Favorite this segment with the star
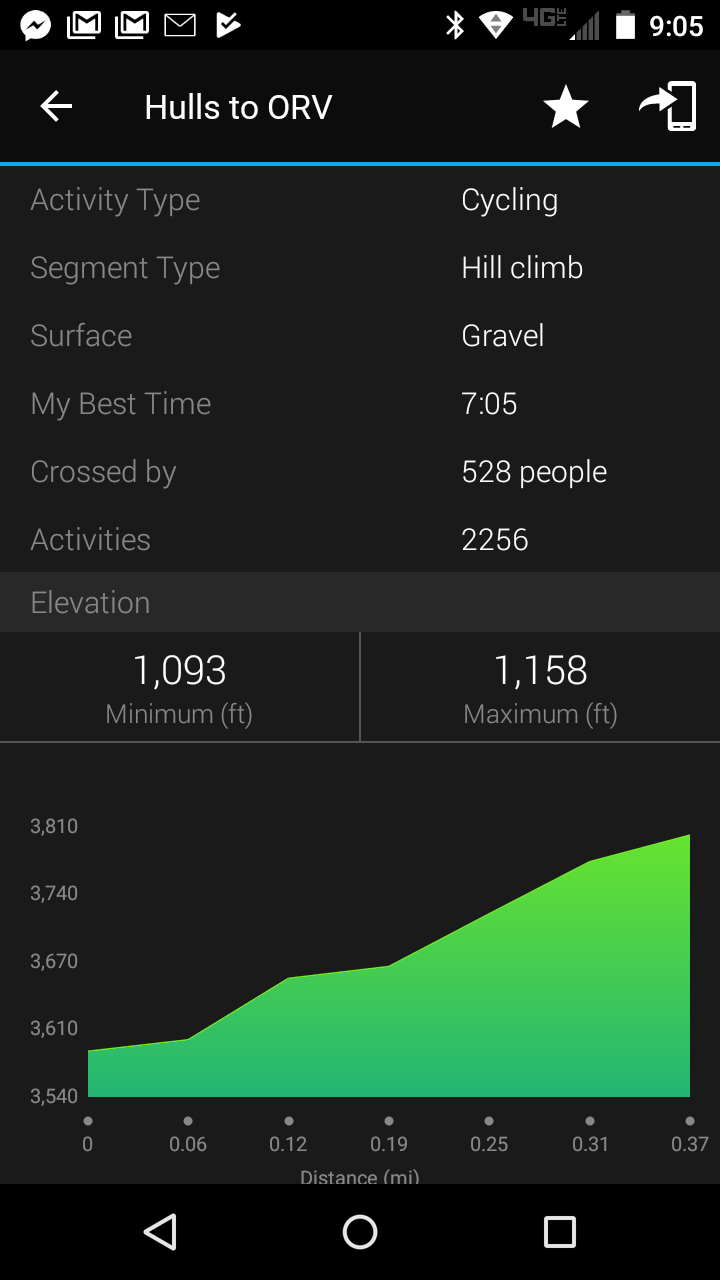Image resolution: width=720 pixels, height=1280 pixels. [566, 107]
